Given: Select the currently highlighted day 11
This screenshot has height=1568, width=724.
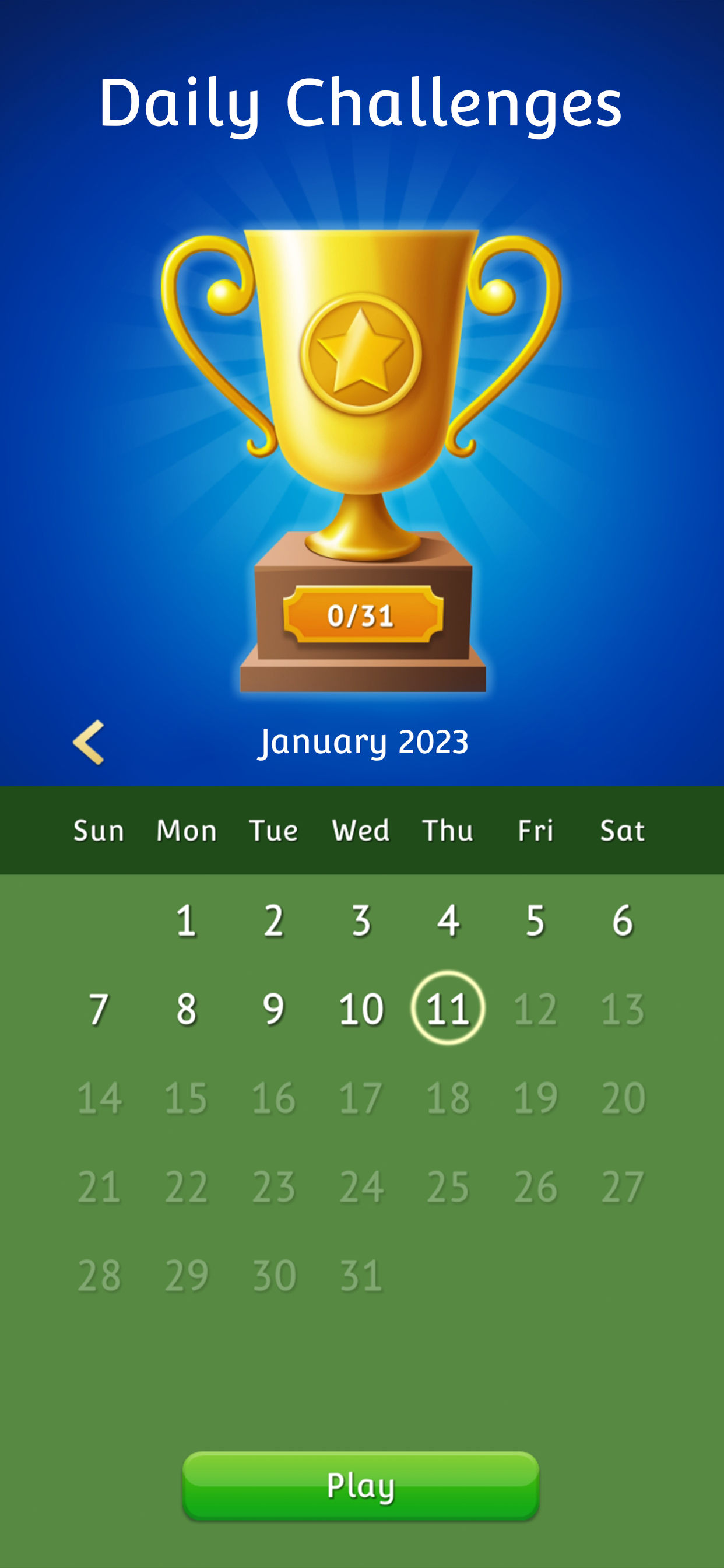Looking at the screenshot, I should [448, 1006].
